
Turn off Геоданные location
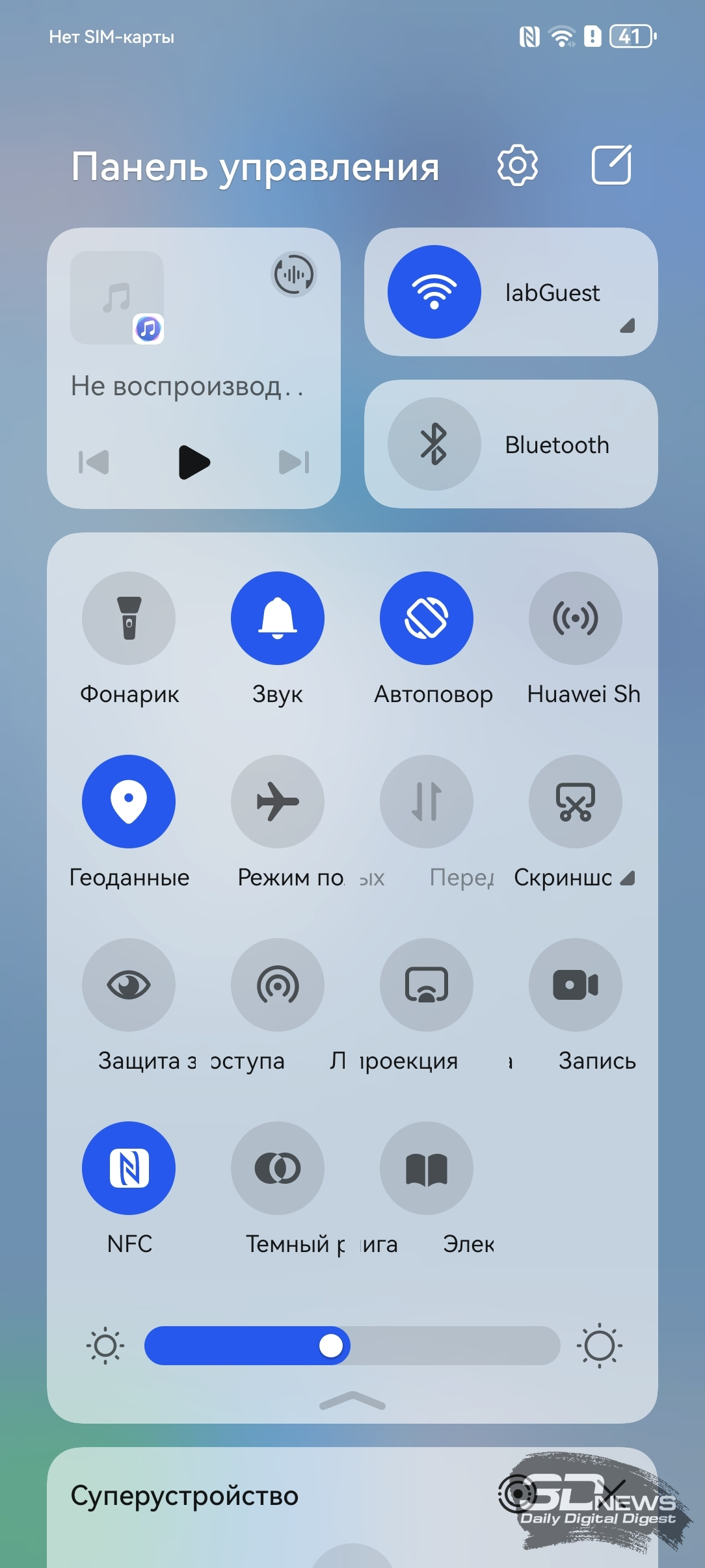pyautogui.click(x=129, y=802)
